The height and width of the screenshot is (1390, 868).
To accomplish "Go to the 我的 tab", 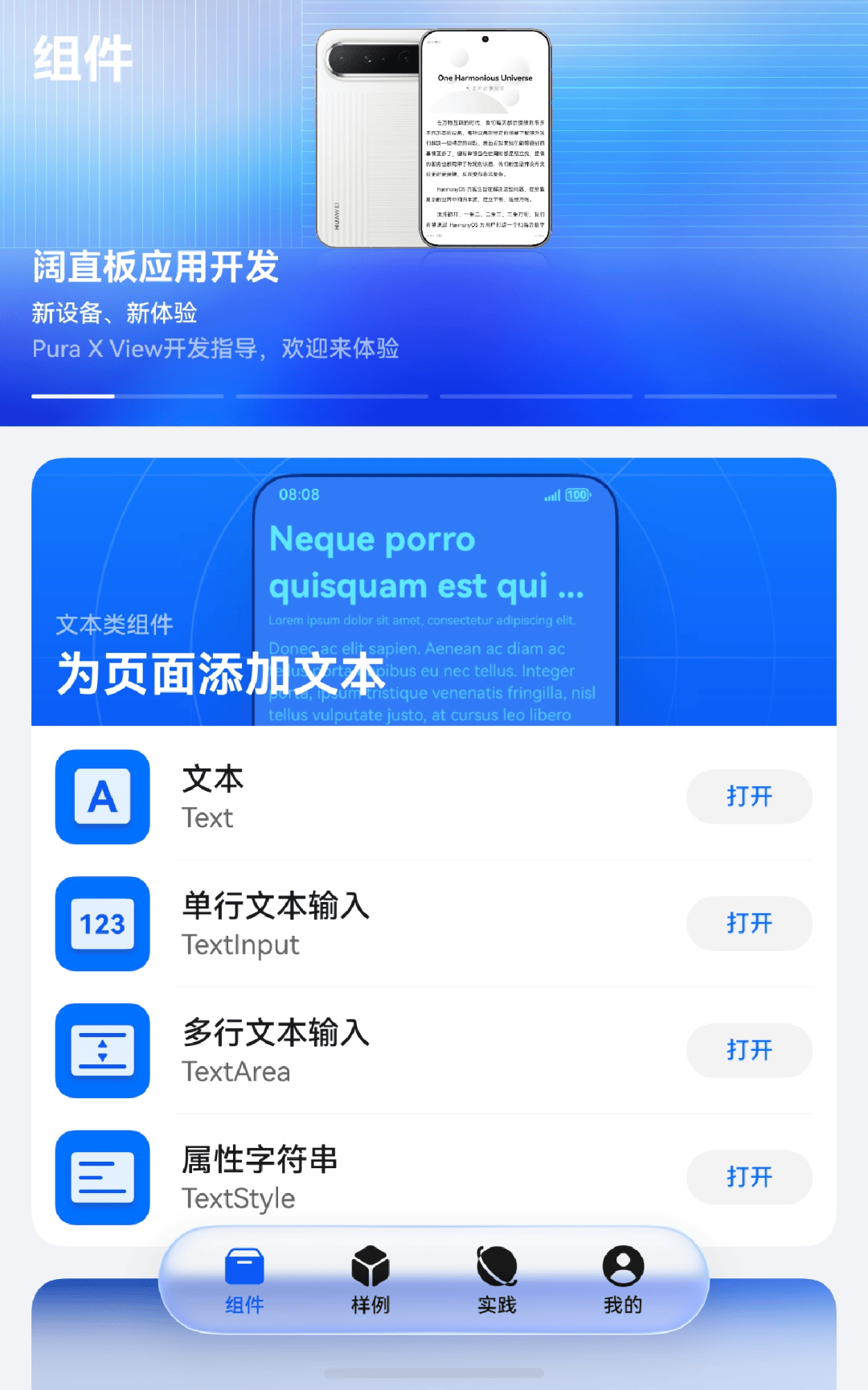I will click(x=623, y=1280).
